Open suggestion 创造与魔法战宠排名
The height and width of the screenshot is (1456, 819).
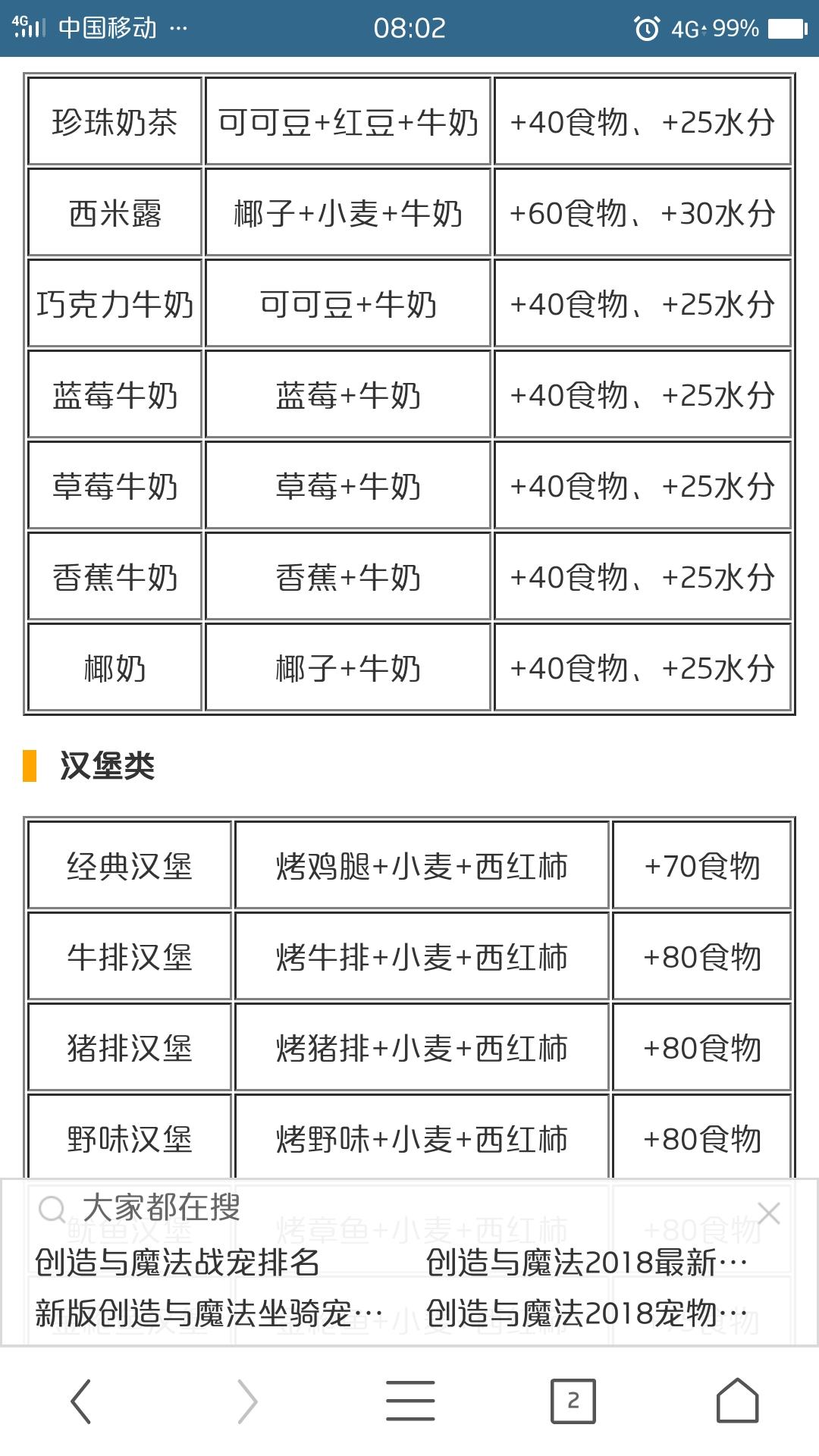(177, 1263)
